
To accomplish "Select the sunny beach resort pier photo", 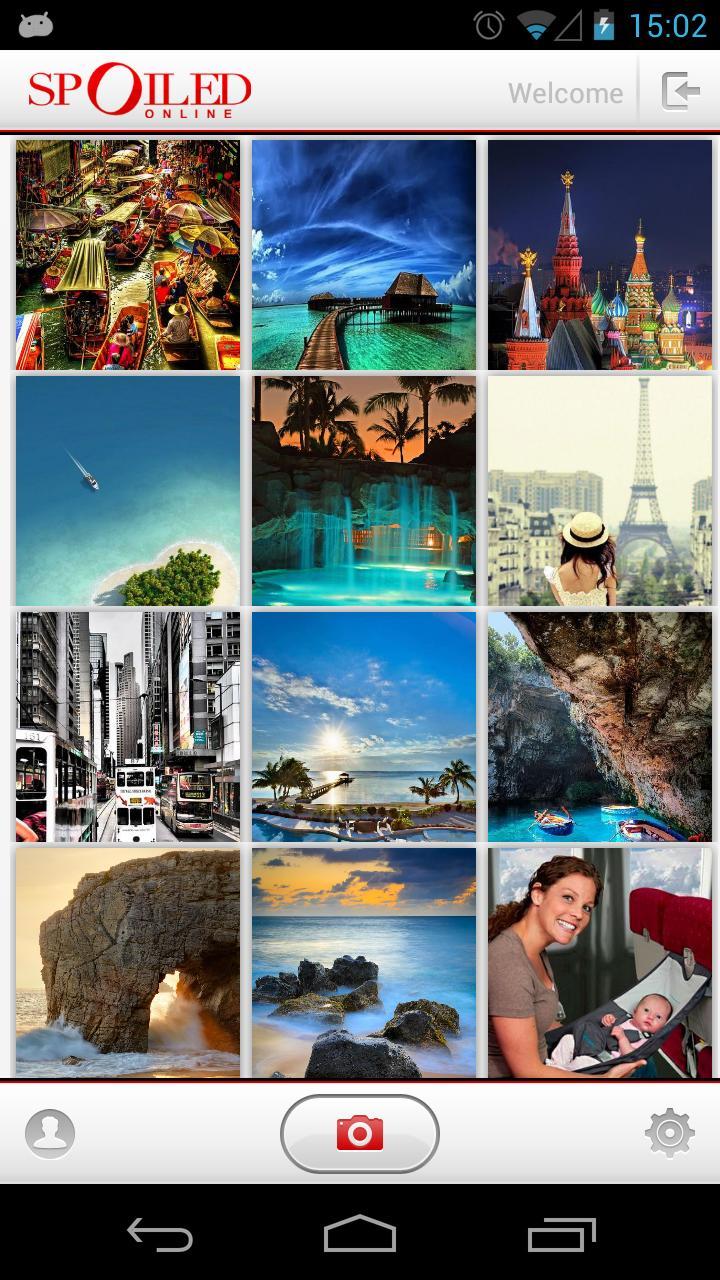I will [364, 727].
